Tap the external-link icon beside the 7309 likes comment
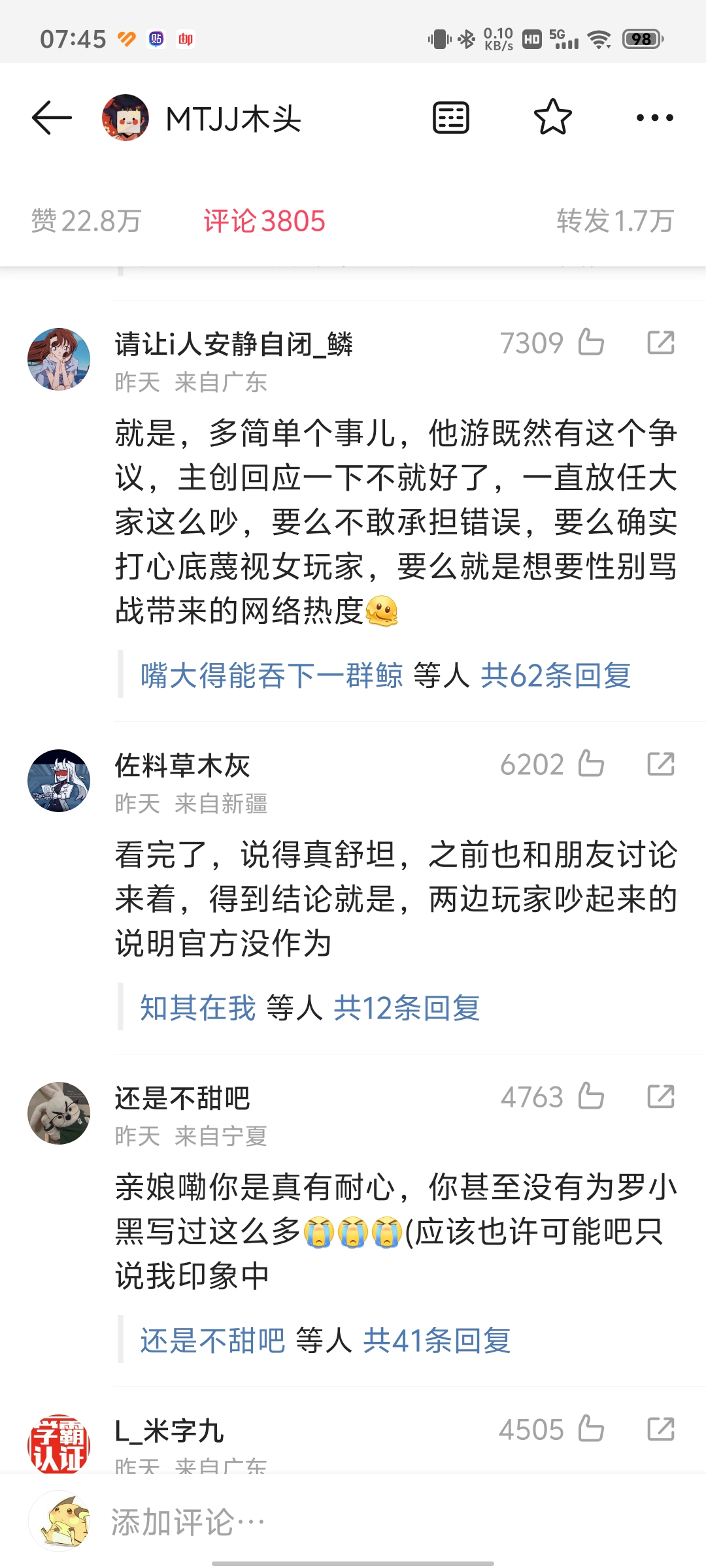 coord(662,340)
